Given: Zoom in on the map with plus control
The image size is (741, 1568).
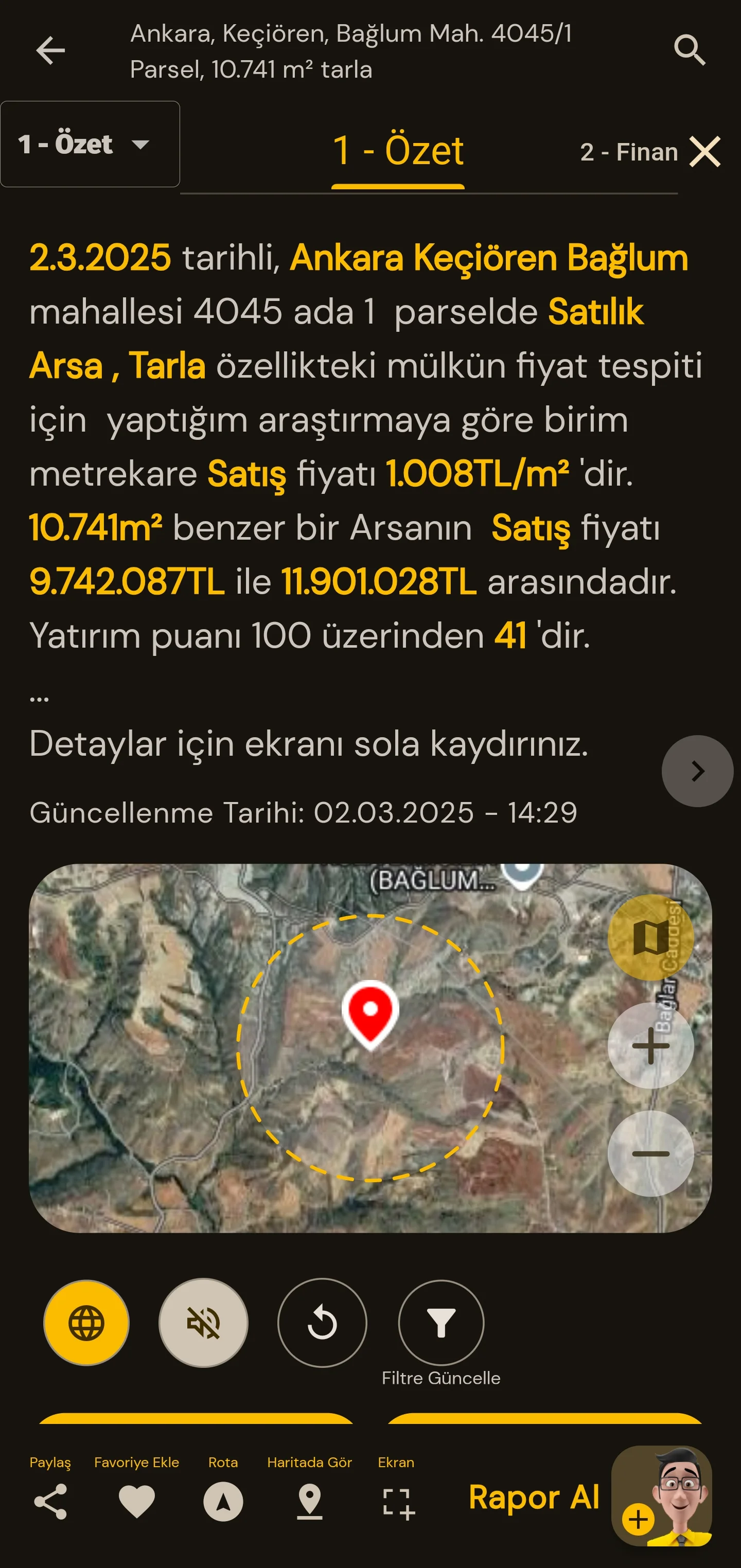Looking at the screenshot, I should (650, 1044).
